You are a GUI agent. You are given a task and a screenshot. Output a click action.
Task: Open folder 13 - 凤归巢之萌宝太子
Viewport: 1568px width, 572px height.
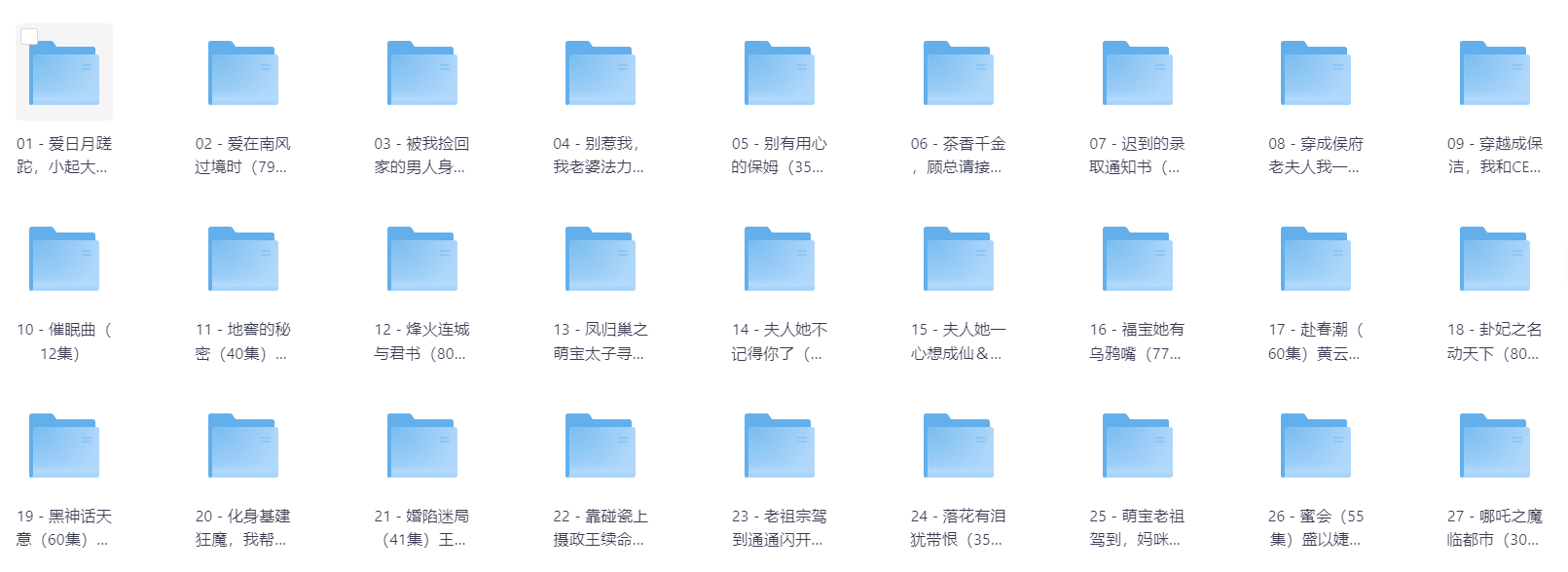[601, 260]
